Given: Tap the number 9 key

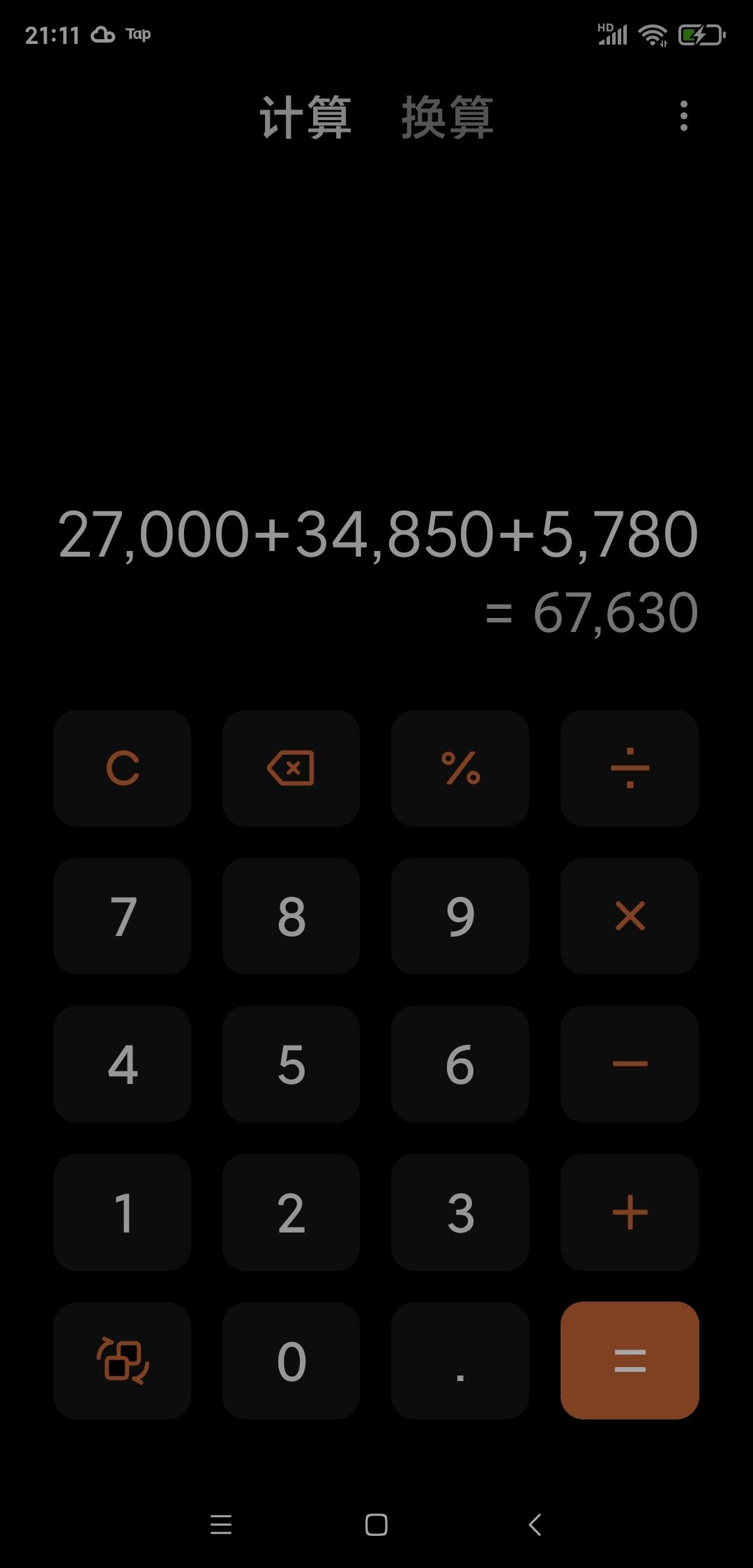Looking at the screenshot, I should click(x=460, y=916).
